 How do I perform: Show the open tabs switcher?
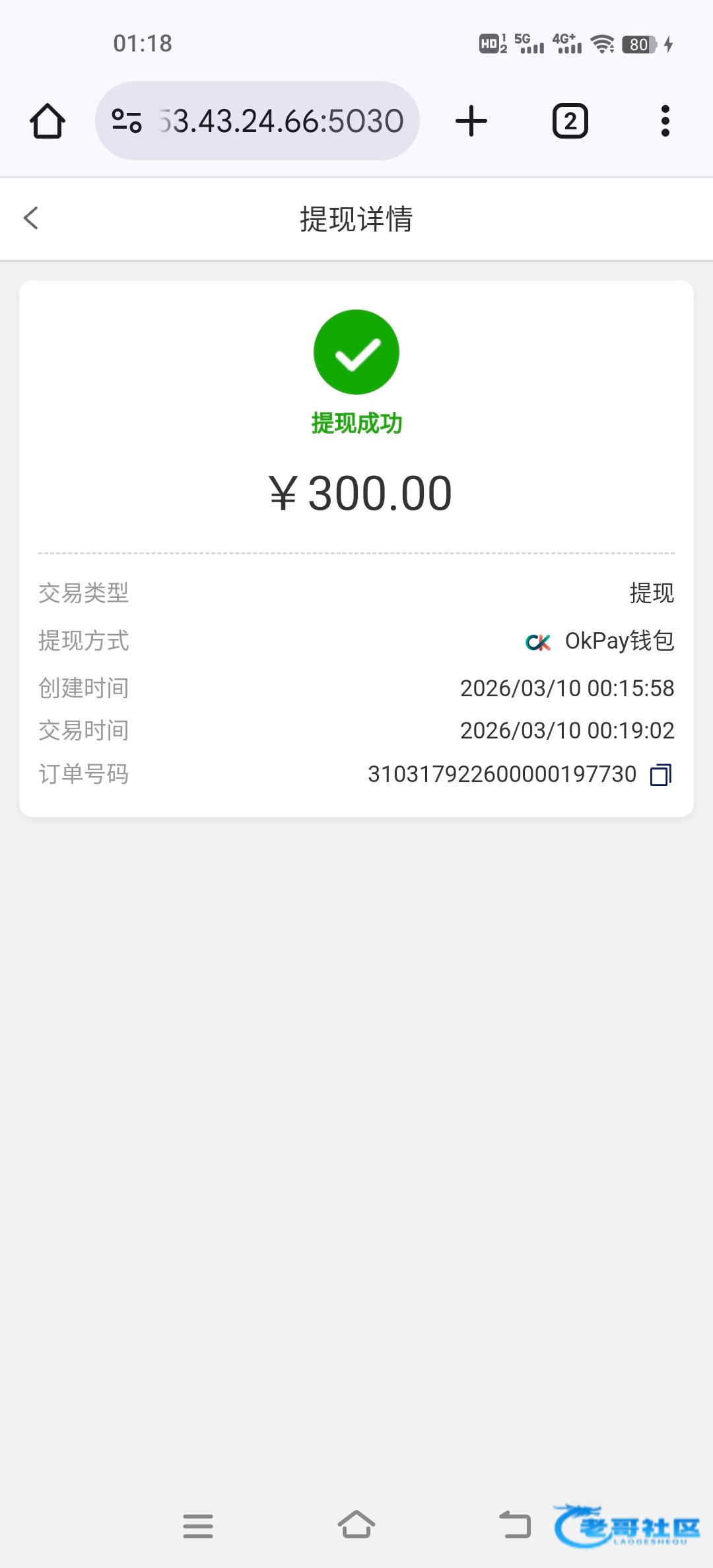tap(570, 121)
